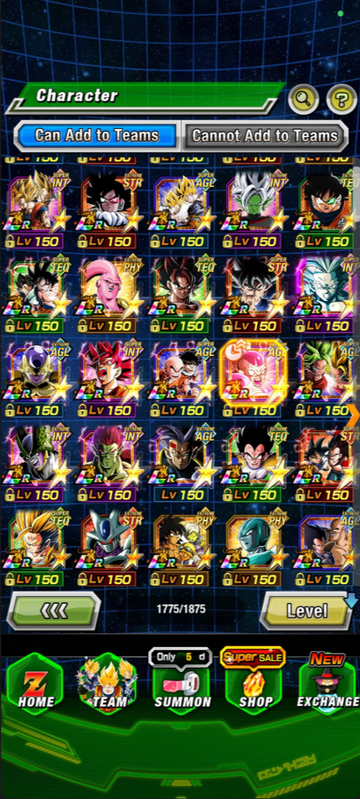Change sorting with the Level button
Viewport: 360px width, 799px height.
point(306,610)
